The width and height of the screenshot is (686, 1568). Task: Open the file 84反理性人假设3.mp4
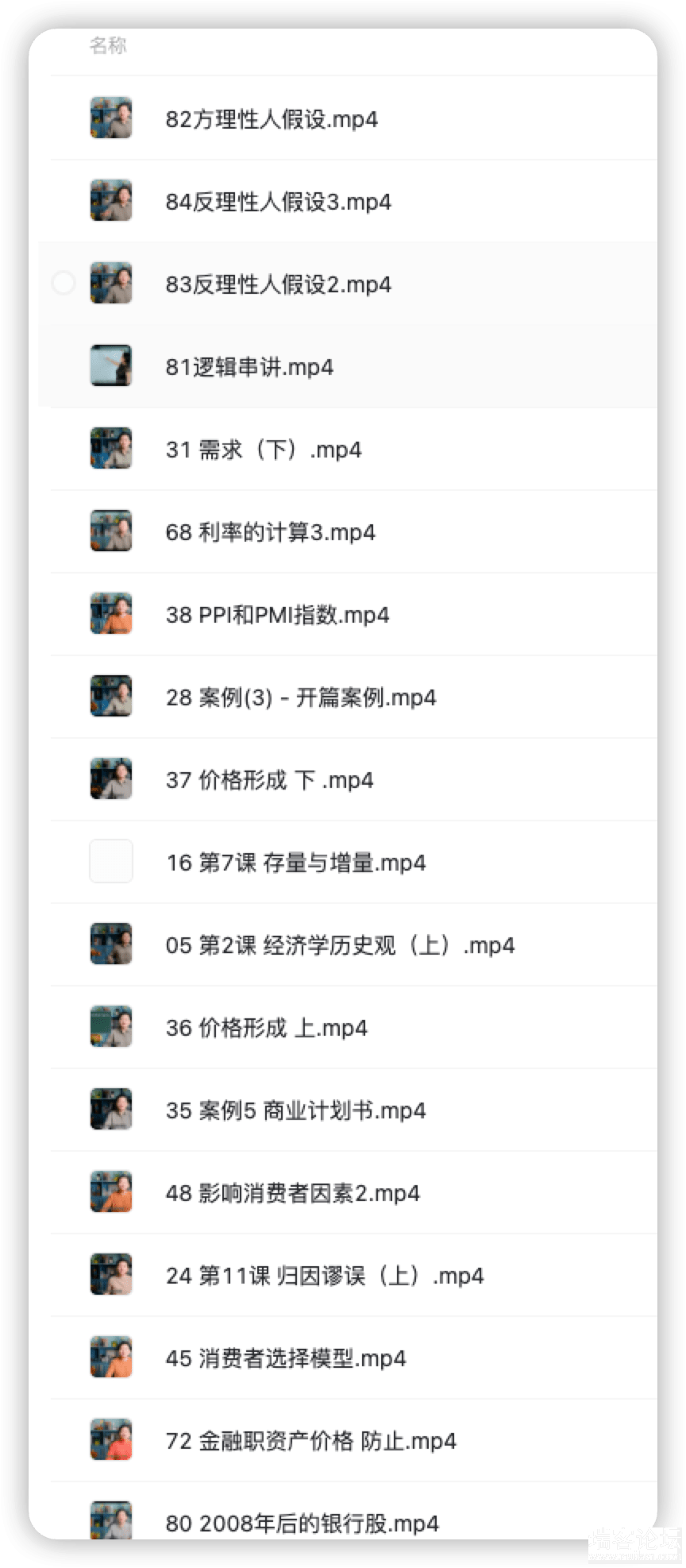point(278,202)
